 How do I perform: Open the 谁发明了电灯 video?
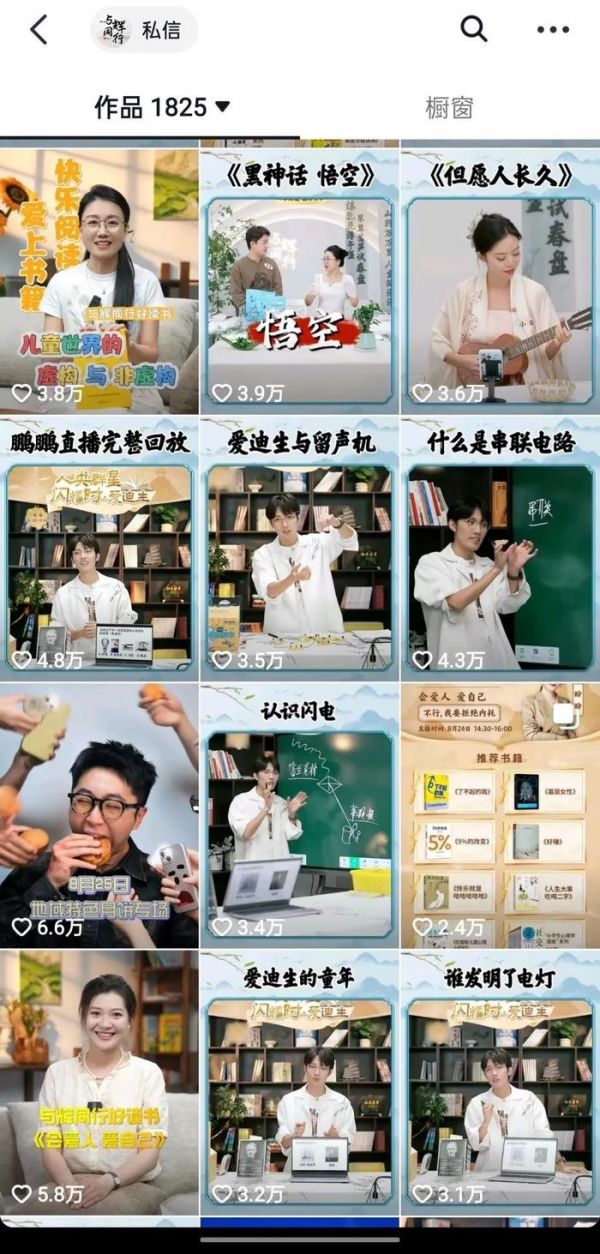(500, 1083)
